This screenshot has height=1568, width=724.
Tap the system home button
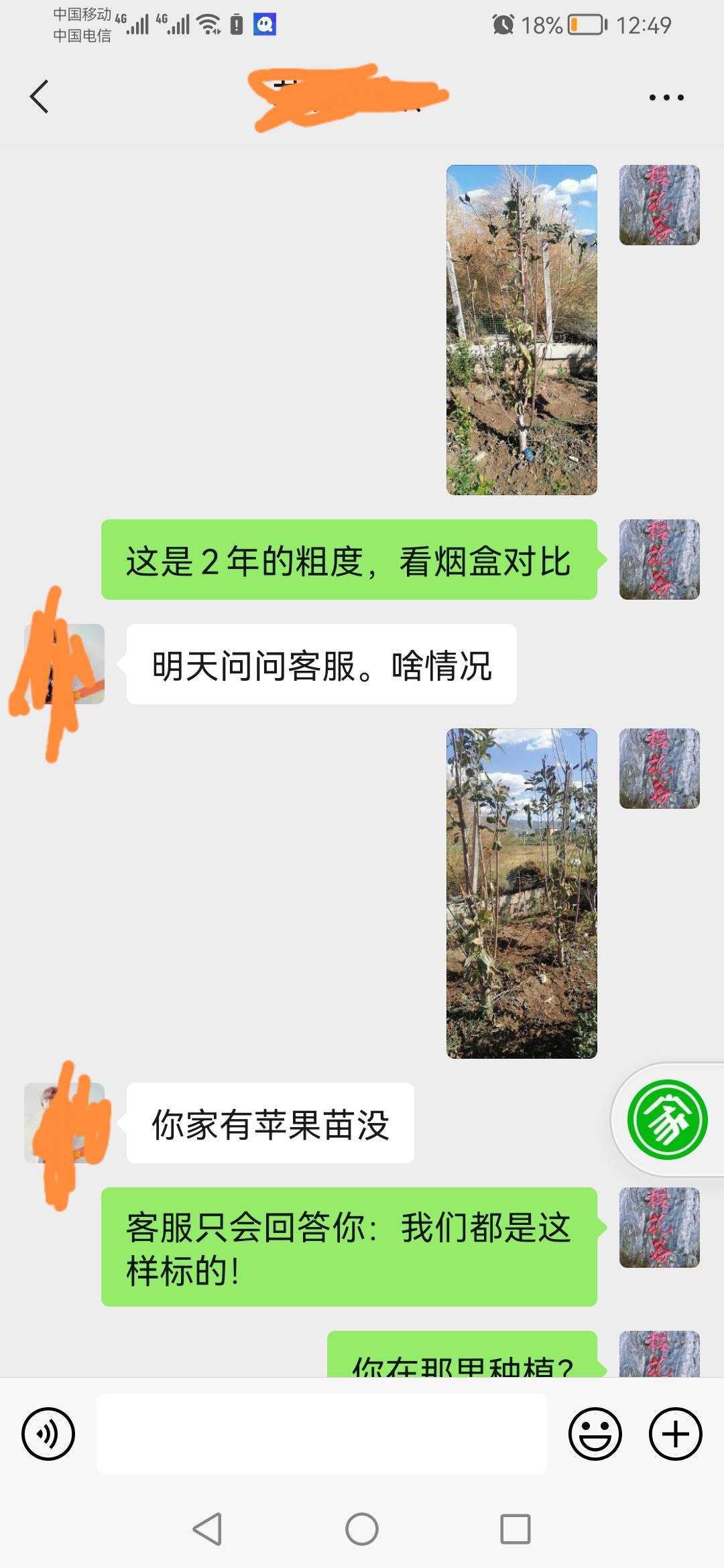click(x=362, y=1529)
